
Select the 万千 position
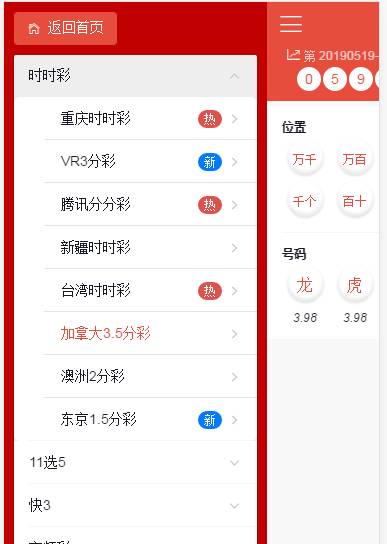pyautogui.click(x=305, y=160)
